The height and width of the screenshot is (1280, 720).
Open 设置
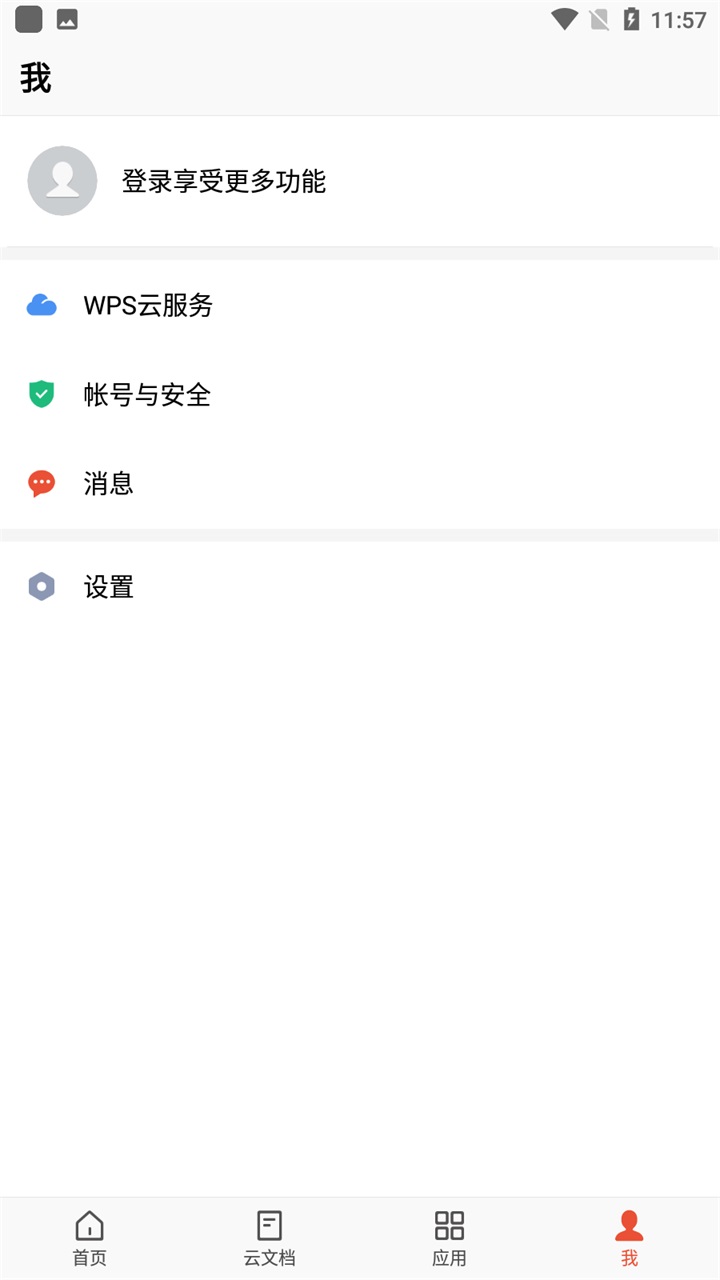point(360,587)
